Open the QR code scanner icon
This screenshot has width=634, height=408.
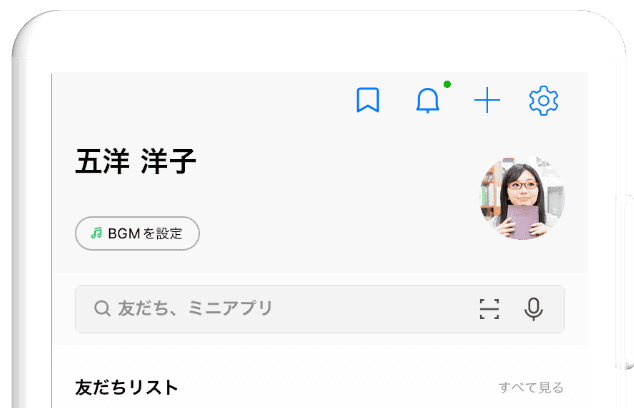coord(489,309)
